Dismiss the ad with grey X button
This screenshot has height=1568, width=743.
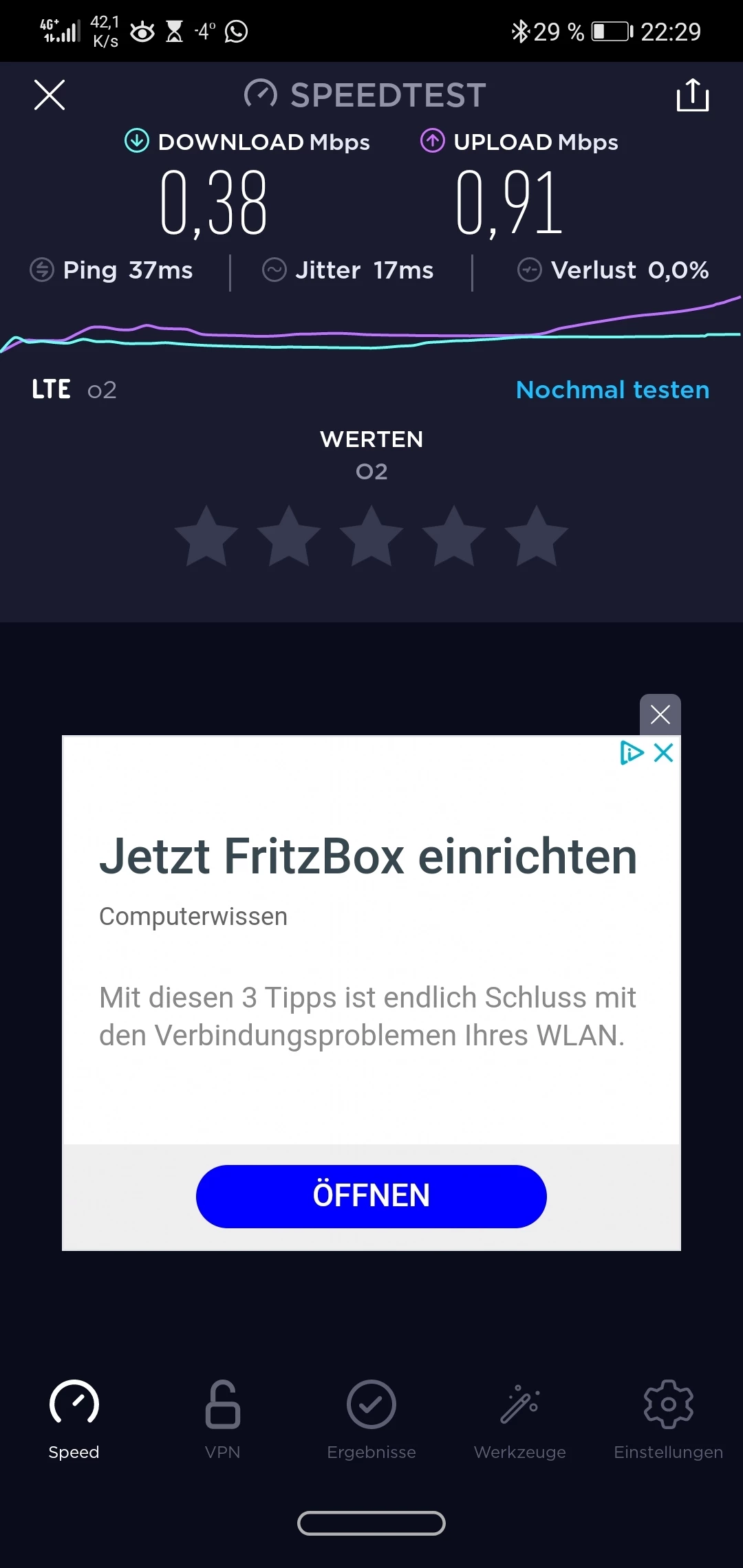660,715
